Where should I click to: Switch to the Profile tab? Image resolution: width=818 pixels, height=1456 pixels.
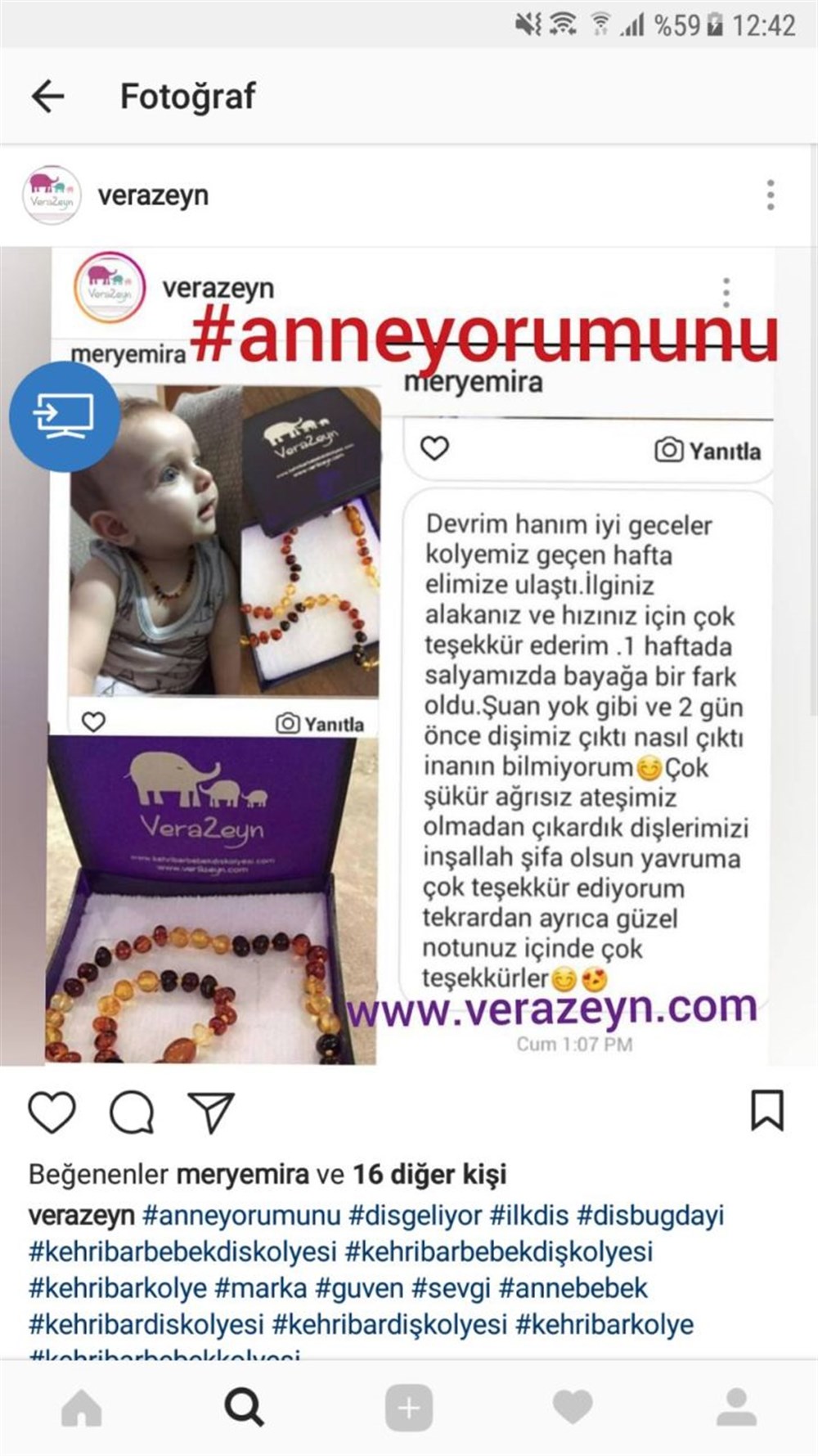pos(735,1409)
